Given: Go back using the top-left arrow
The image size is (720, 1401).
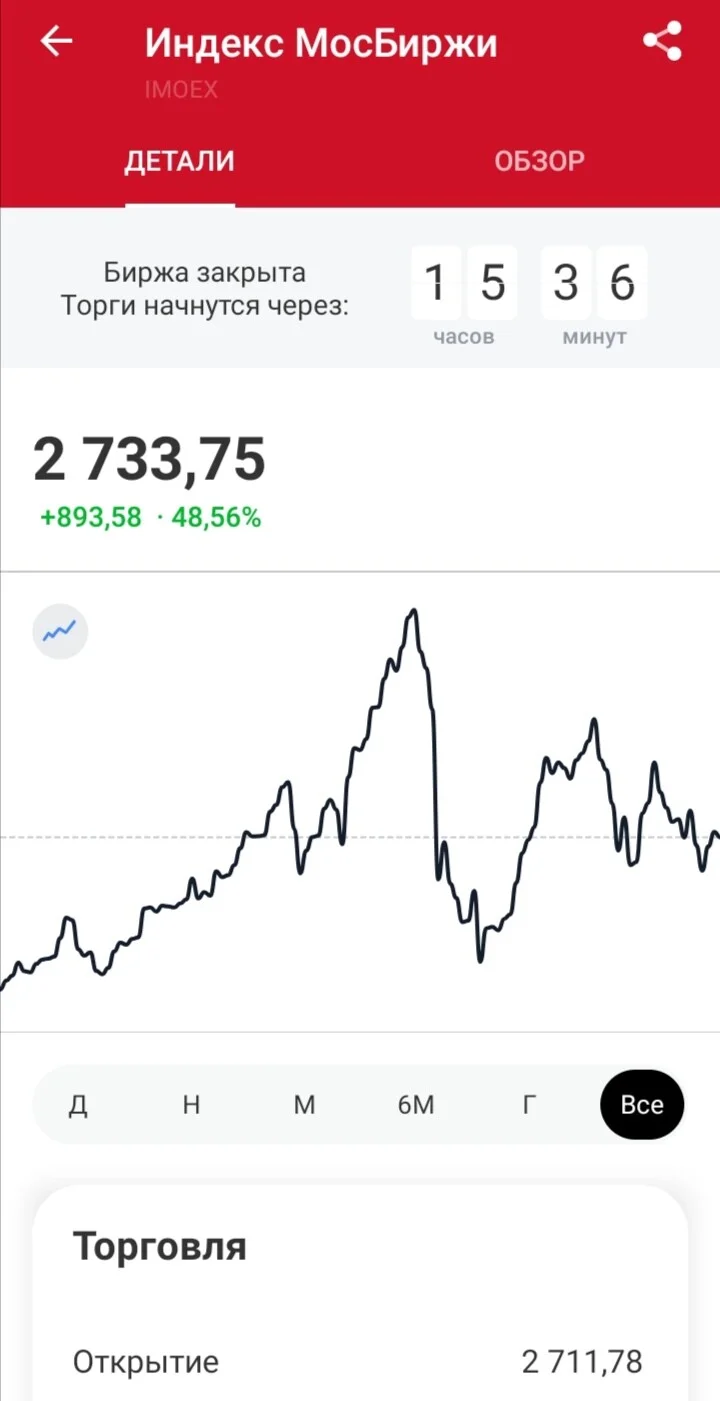Looking at the screenshot, I should pyautogui.click(x=57, y=42).
